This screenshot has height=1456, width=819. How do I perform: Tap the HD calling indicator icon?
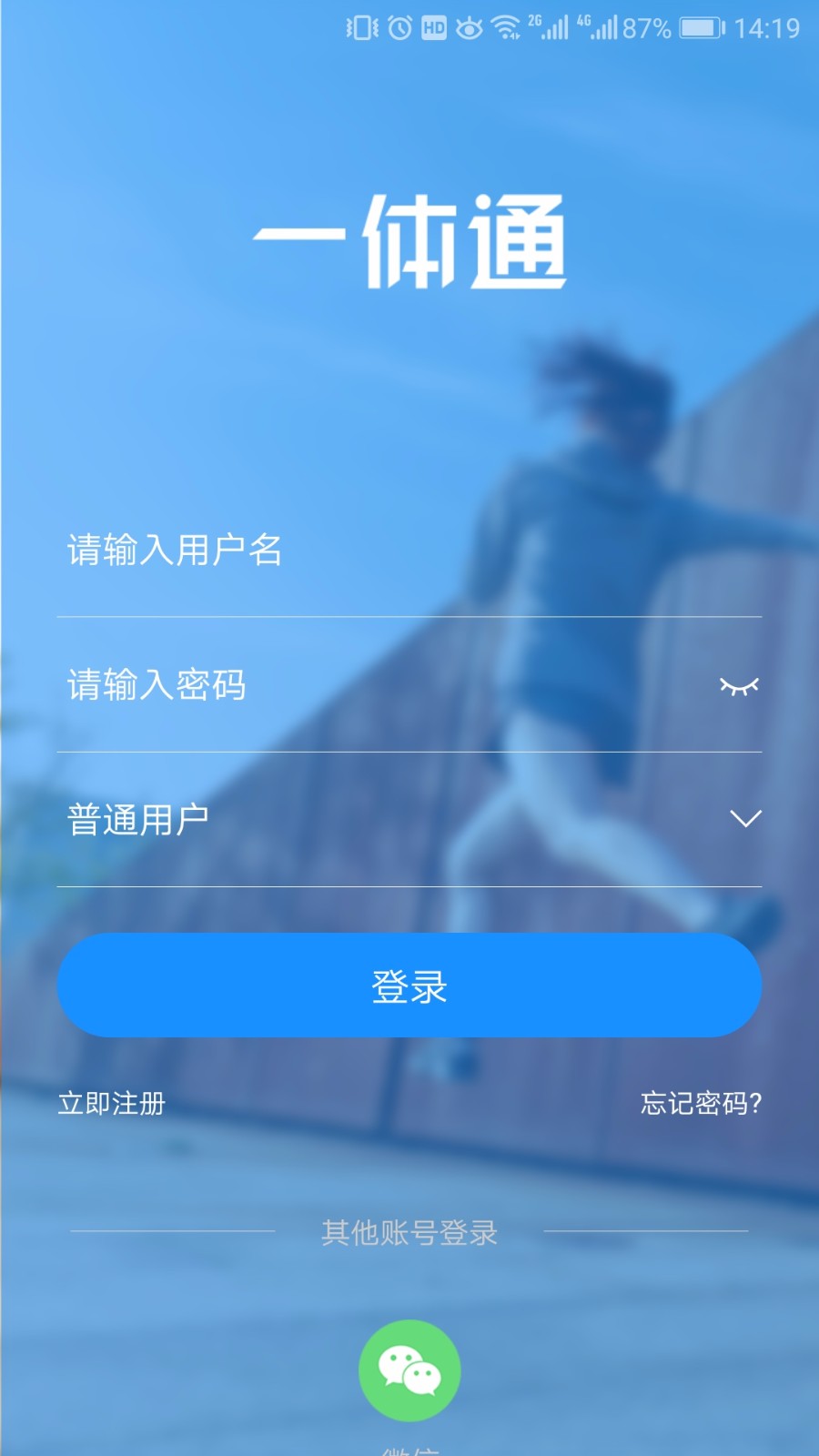pos(432,27)
